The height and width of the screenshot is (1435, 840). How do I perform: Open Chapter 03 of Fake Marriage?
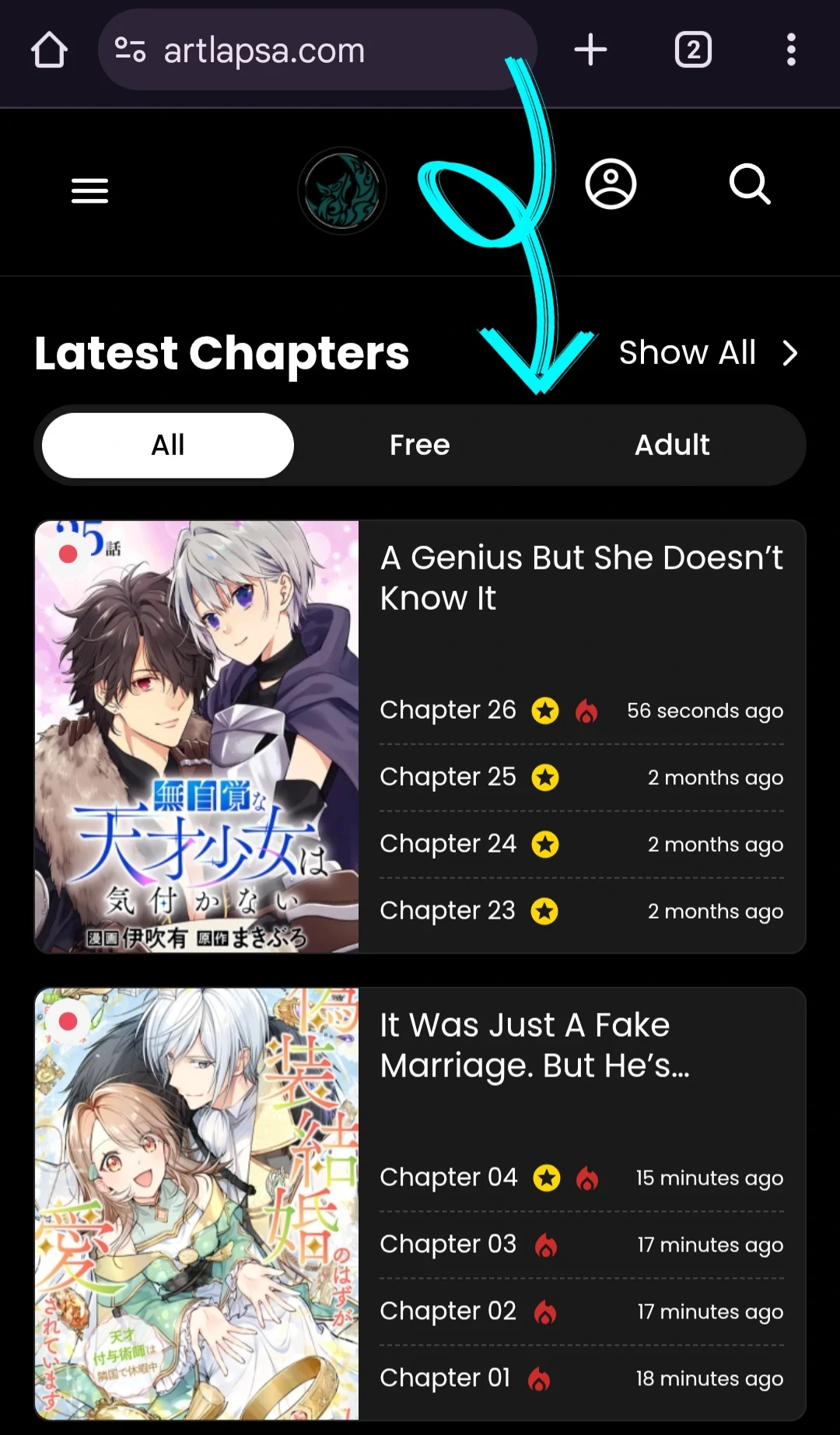448,1244
